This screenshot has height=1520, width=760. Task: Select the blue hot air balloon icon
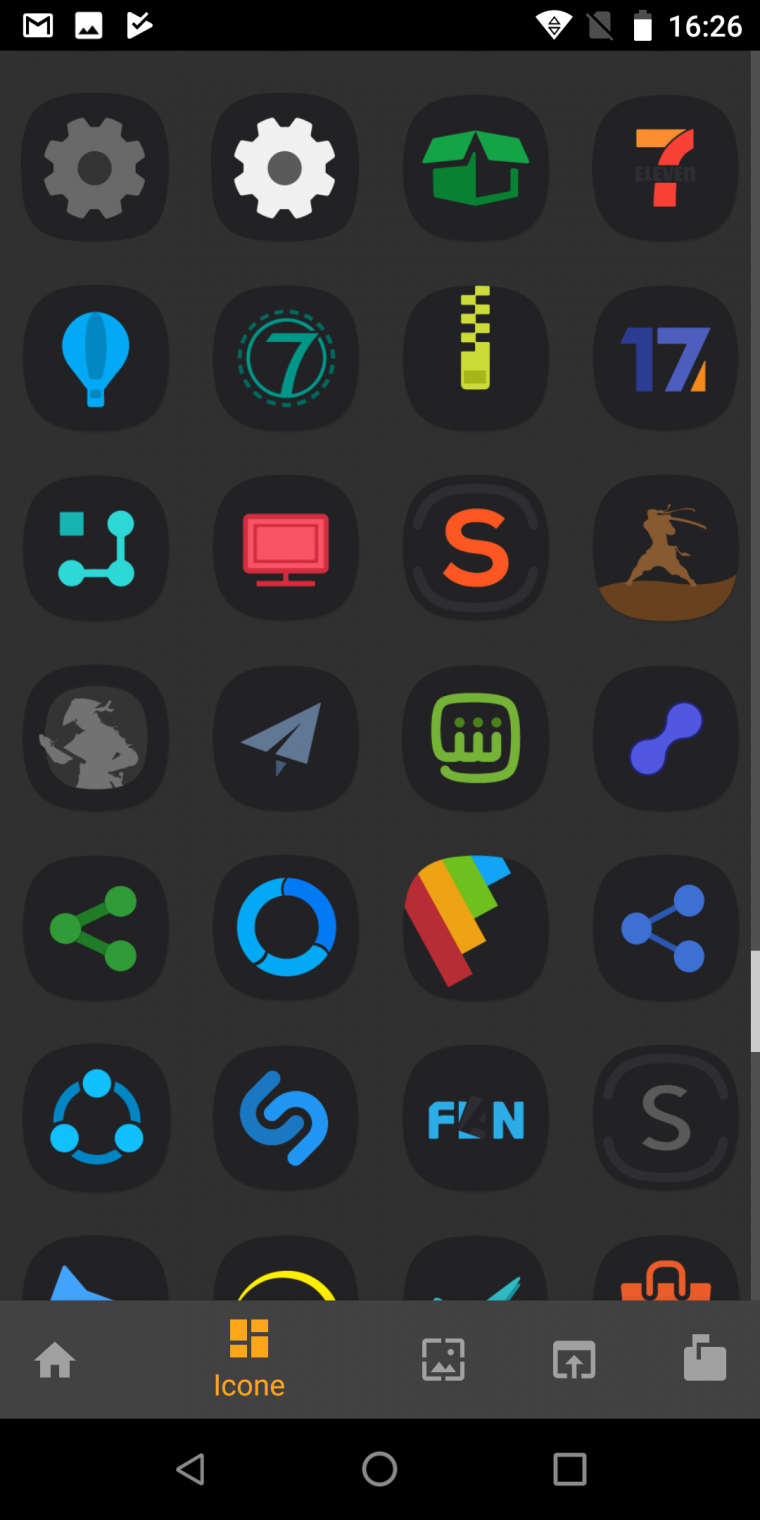(x=95, y=358)
